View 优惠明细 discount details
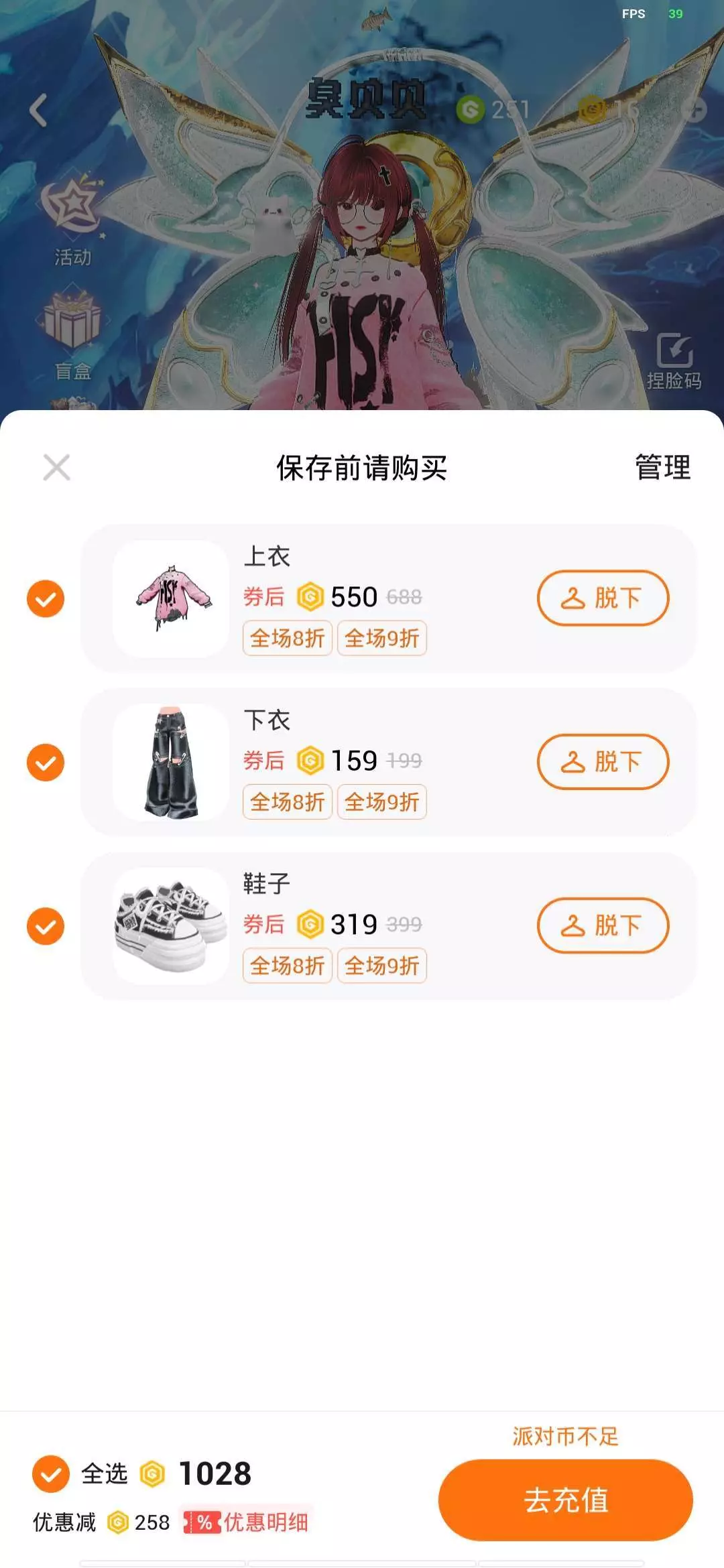 coord(247,1522)
